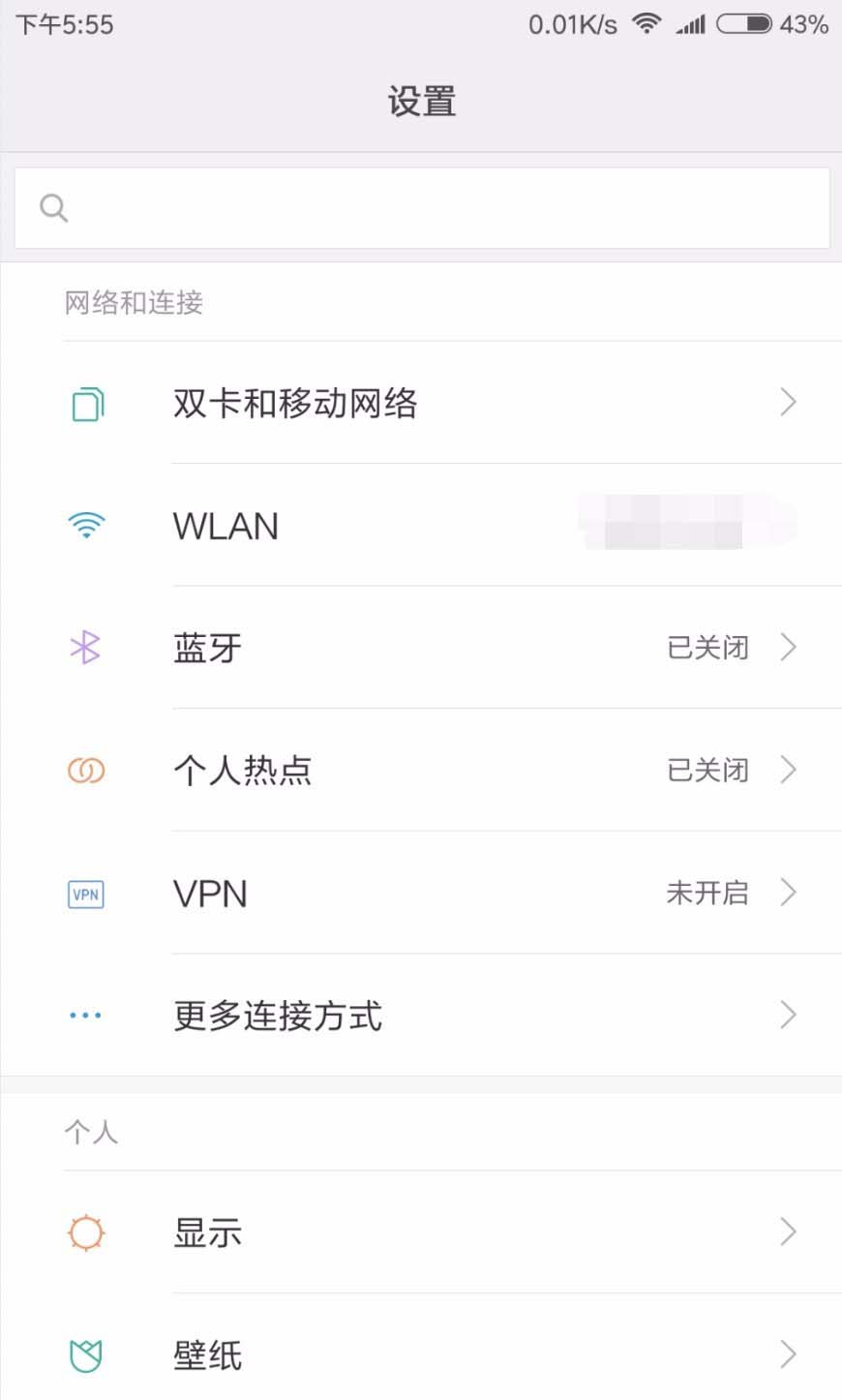842x1400 pixels.
Task: Open 蓝牙 settings row
Action: 421,648
